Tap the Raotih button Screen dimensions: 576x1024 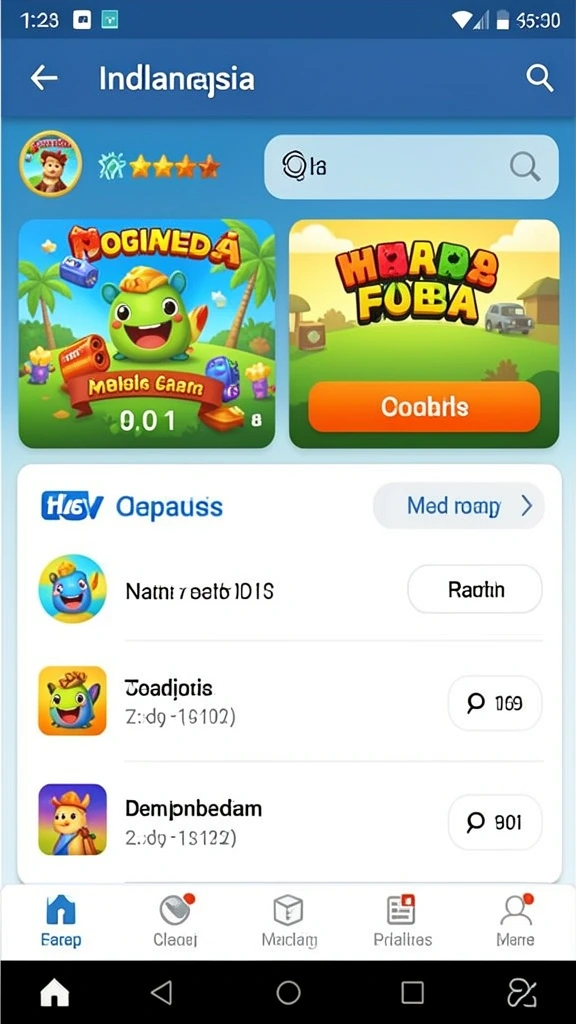tap(475, 589)
